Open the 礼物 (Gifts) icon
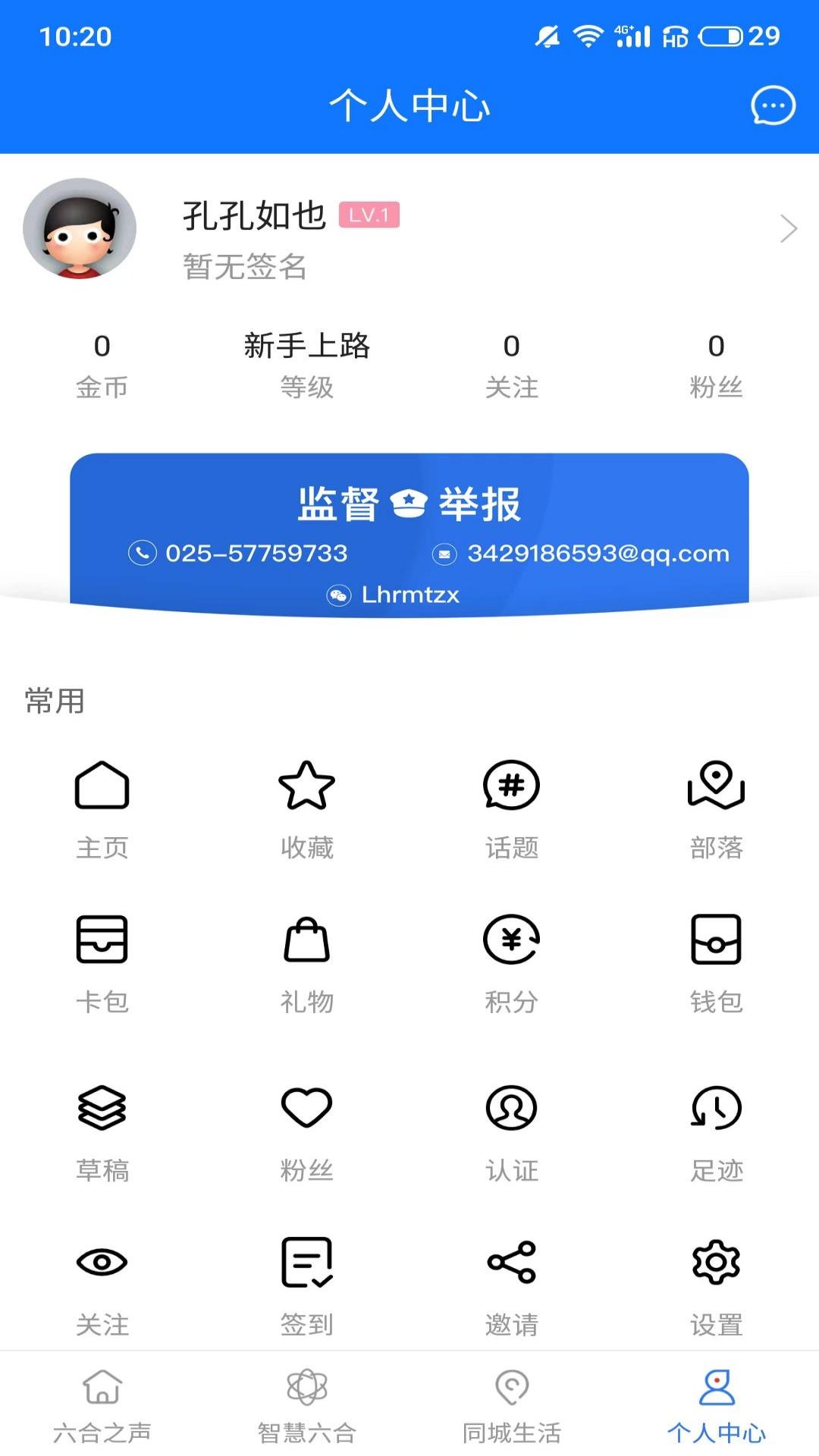The width and height of the screenshot is (819, 1456). pyautogui.click(x=306, y=942)
